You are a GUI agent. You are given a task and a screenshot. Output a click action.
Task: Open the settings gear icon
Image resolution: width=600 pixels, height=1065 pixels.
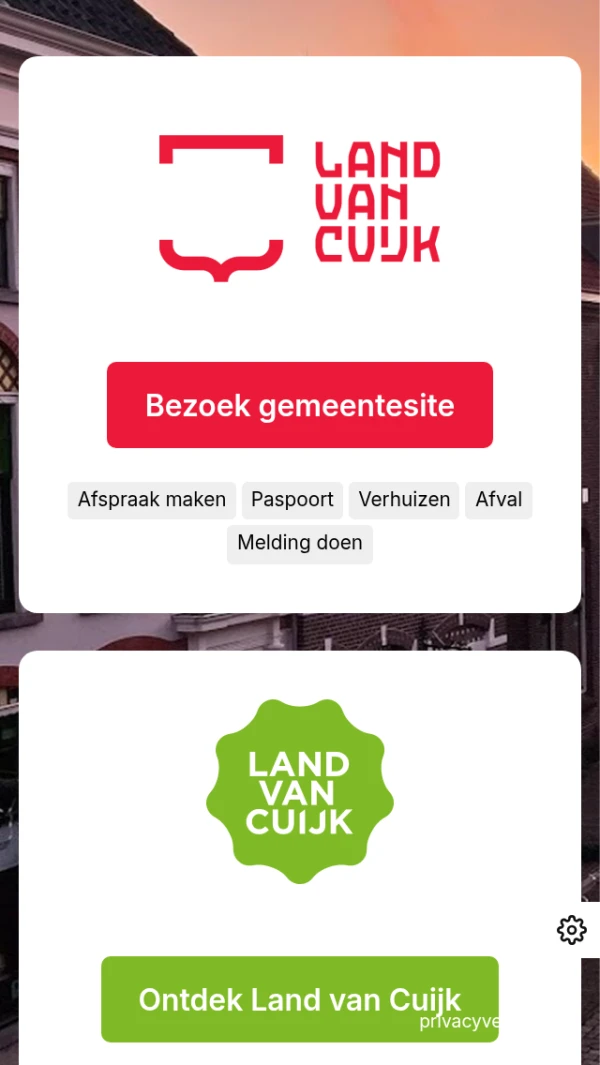click(x=571, y=930)
